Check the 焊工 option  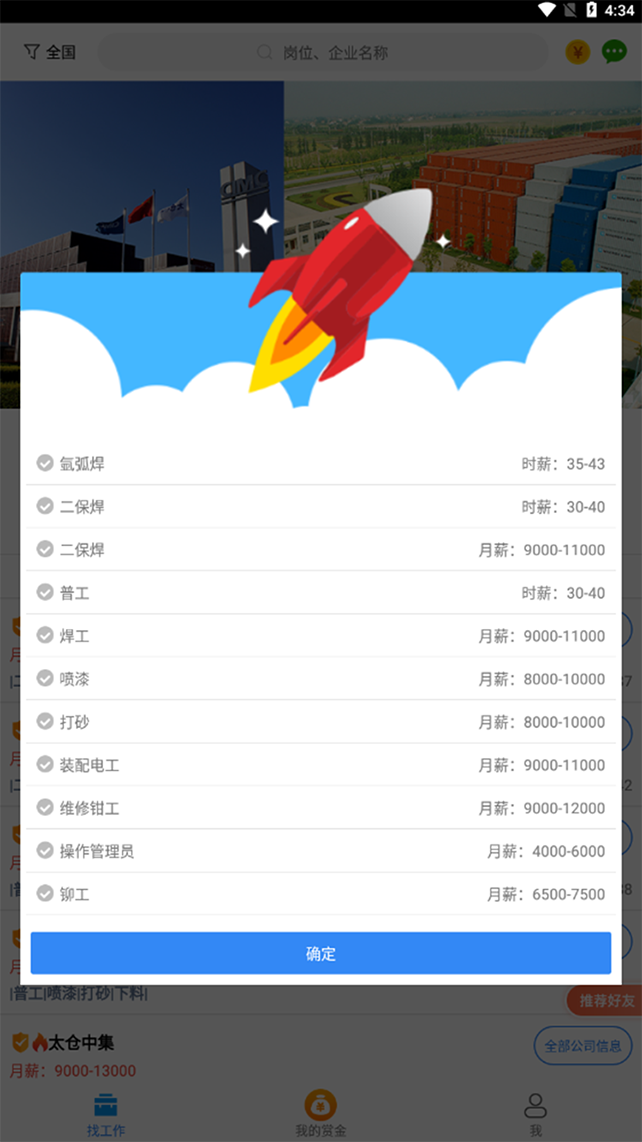pyautogui.click(x=45, y=635)
